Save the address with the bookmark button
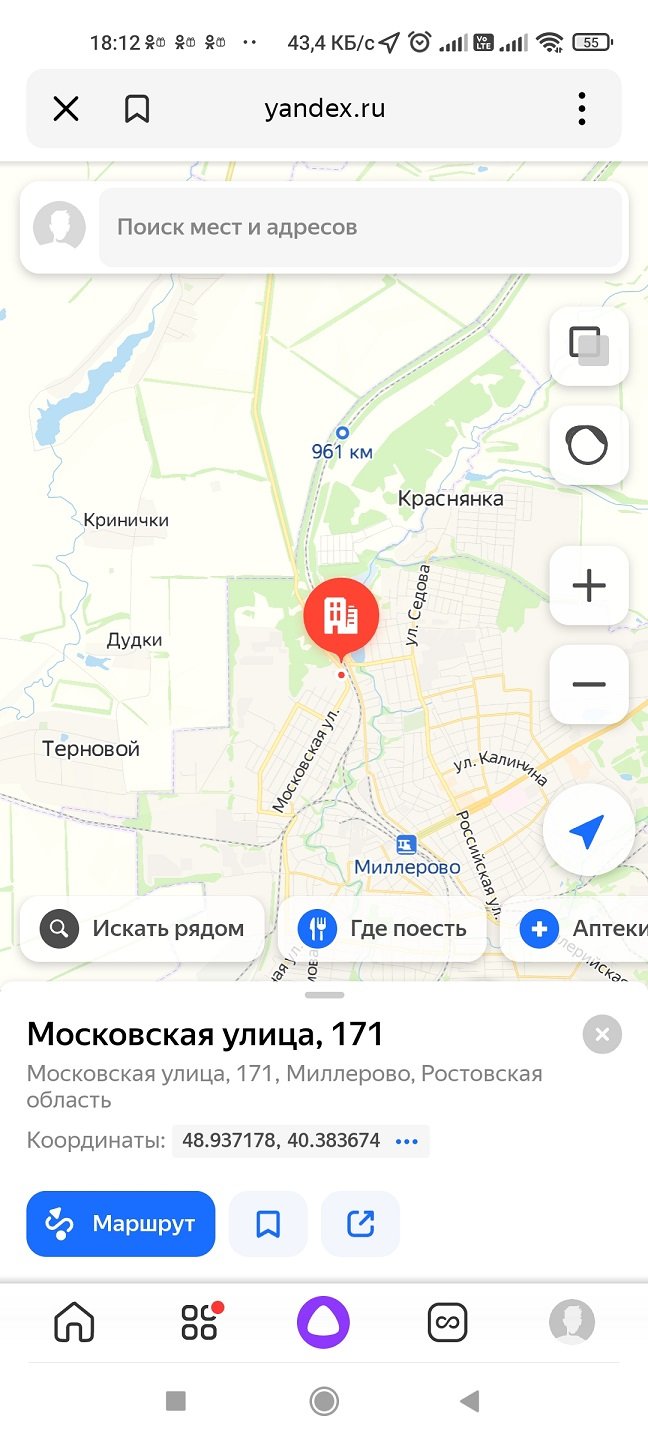Viewport: 648px width, 1440px height. click(x=268, y=1224)
